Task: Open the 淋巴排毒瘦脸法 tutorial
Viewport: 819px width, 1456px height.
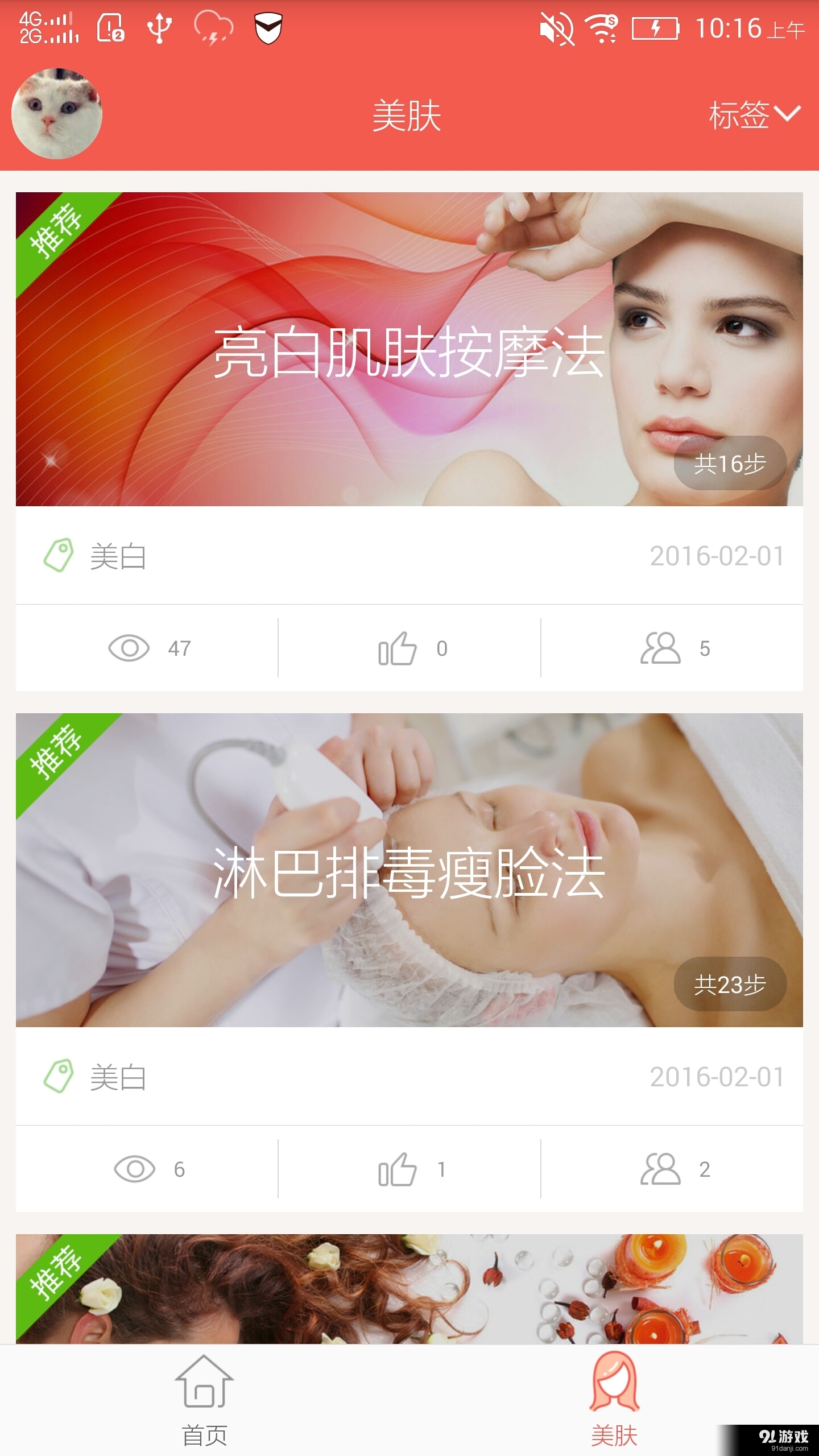Action: pyautogui.click(x=409, y=876)
